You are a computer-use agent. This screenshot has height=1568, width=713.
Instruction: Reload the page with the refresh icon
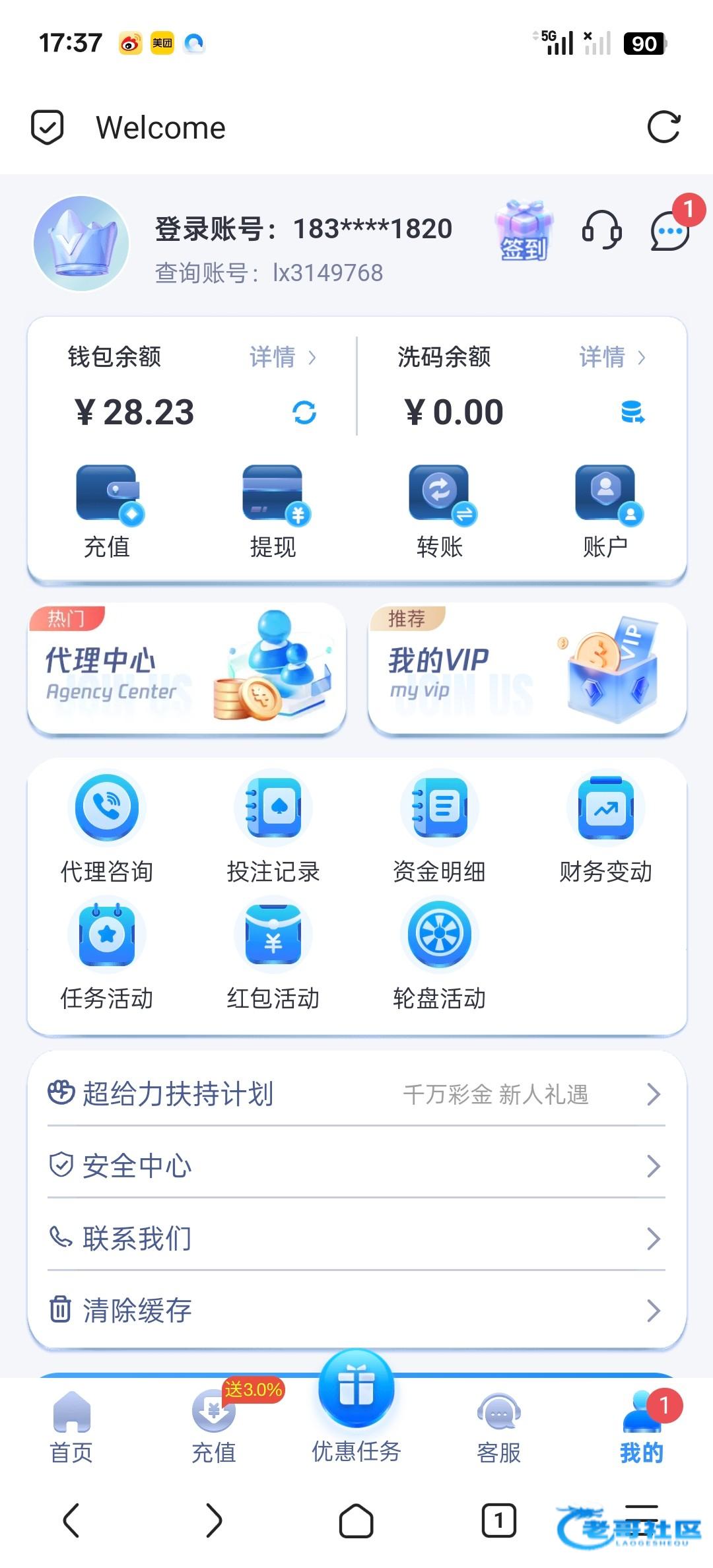[x=663, y=127]
